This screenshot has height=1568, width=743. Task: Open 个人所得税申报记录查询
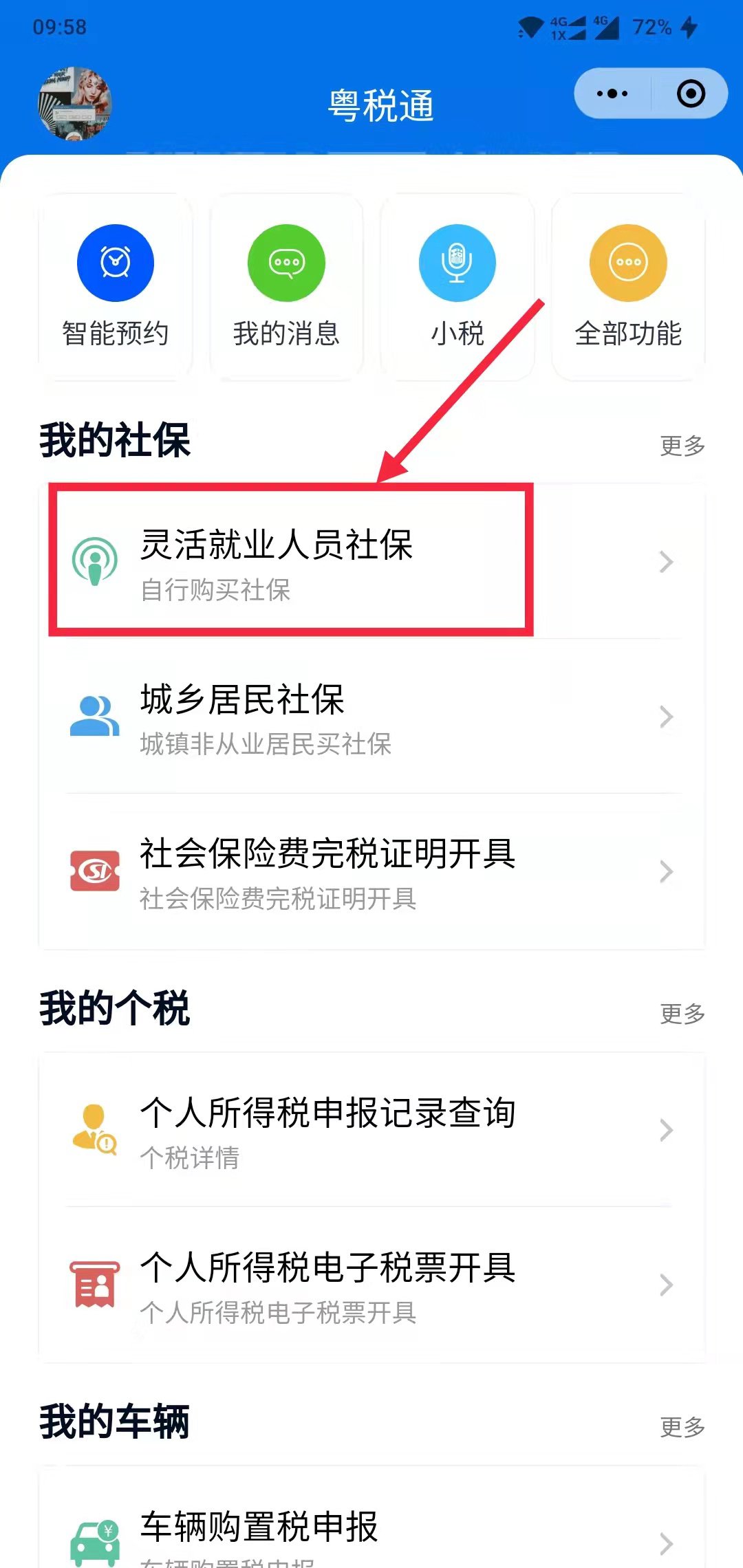click(371, 1130)
